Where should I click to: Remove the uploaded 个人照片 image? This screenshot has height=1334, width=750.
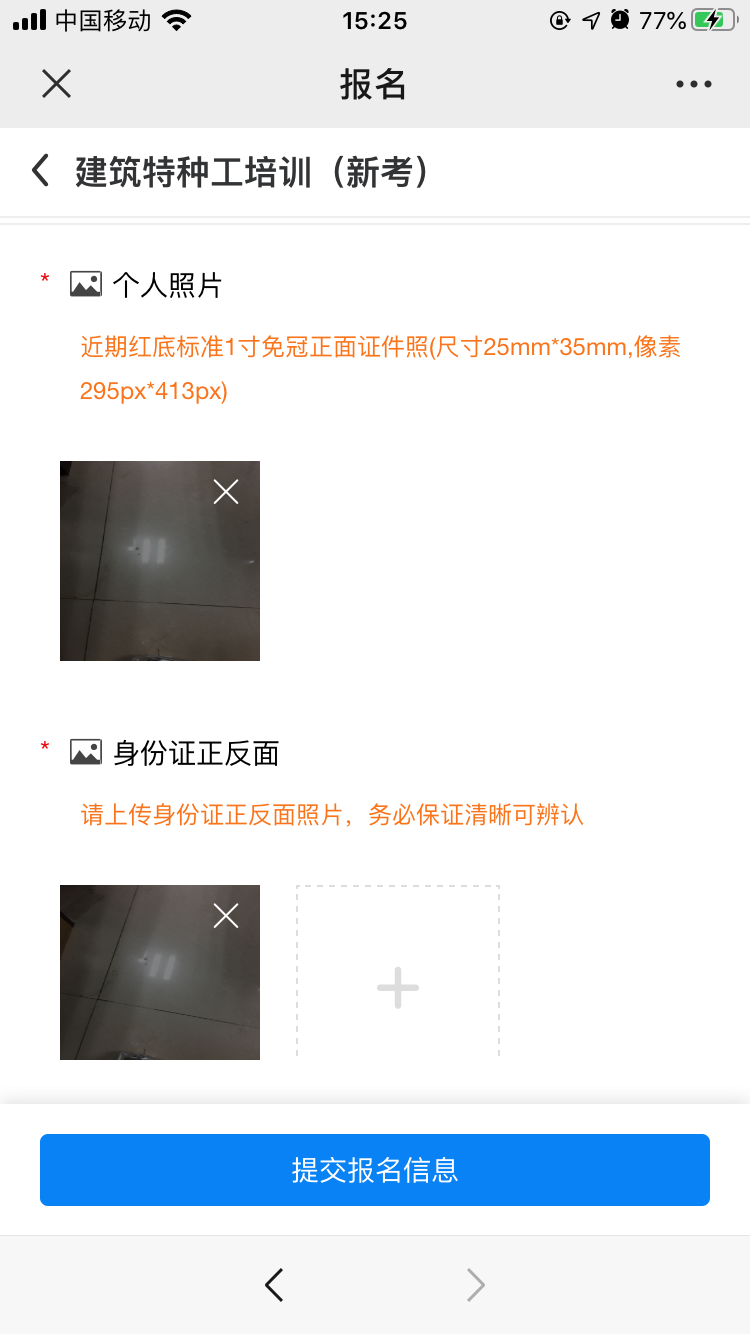pyautogui.click(x=226, y=491)
